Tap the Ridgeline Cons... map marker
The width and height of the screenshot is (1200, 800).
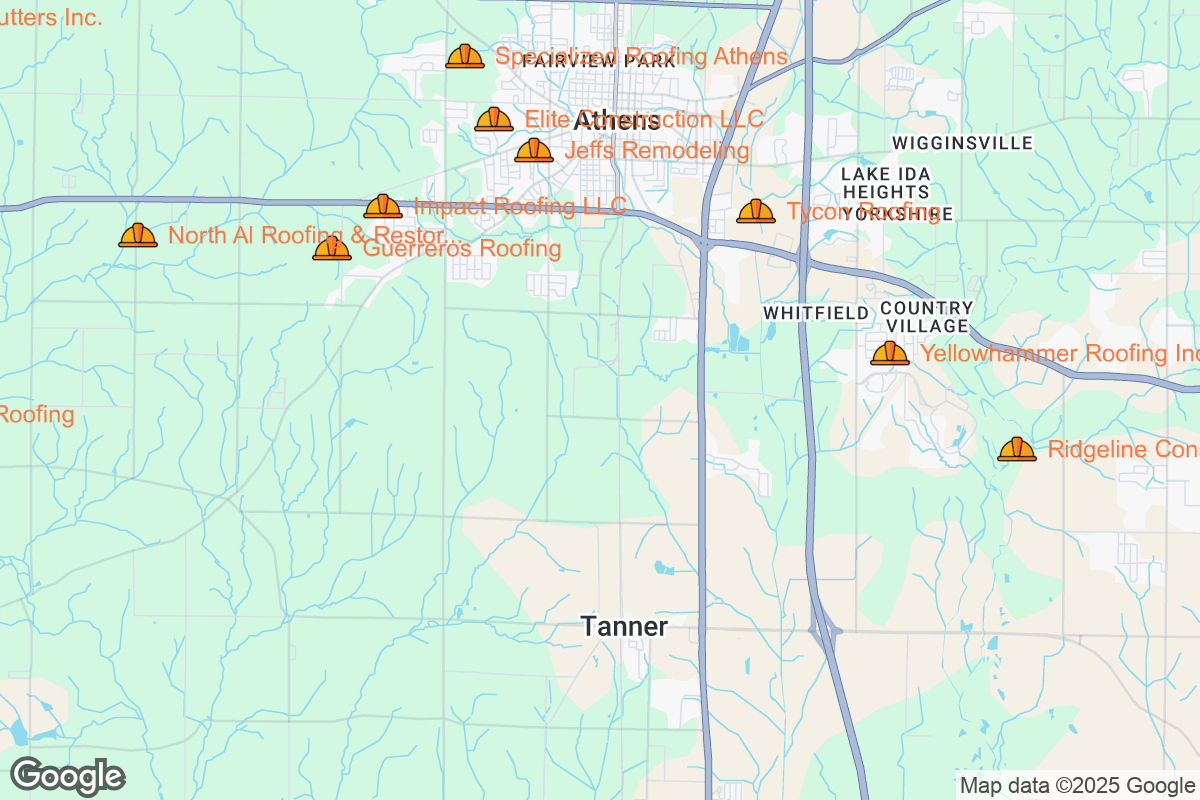[x=1017, y=450]
